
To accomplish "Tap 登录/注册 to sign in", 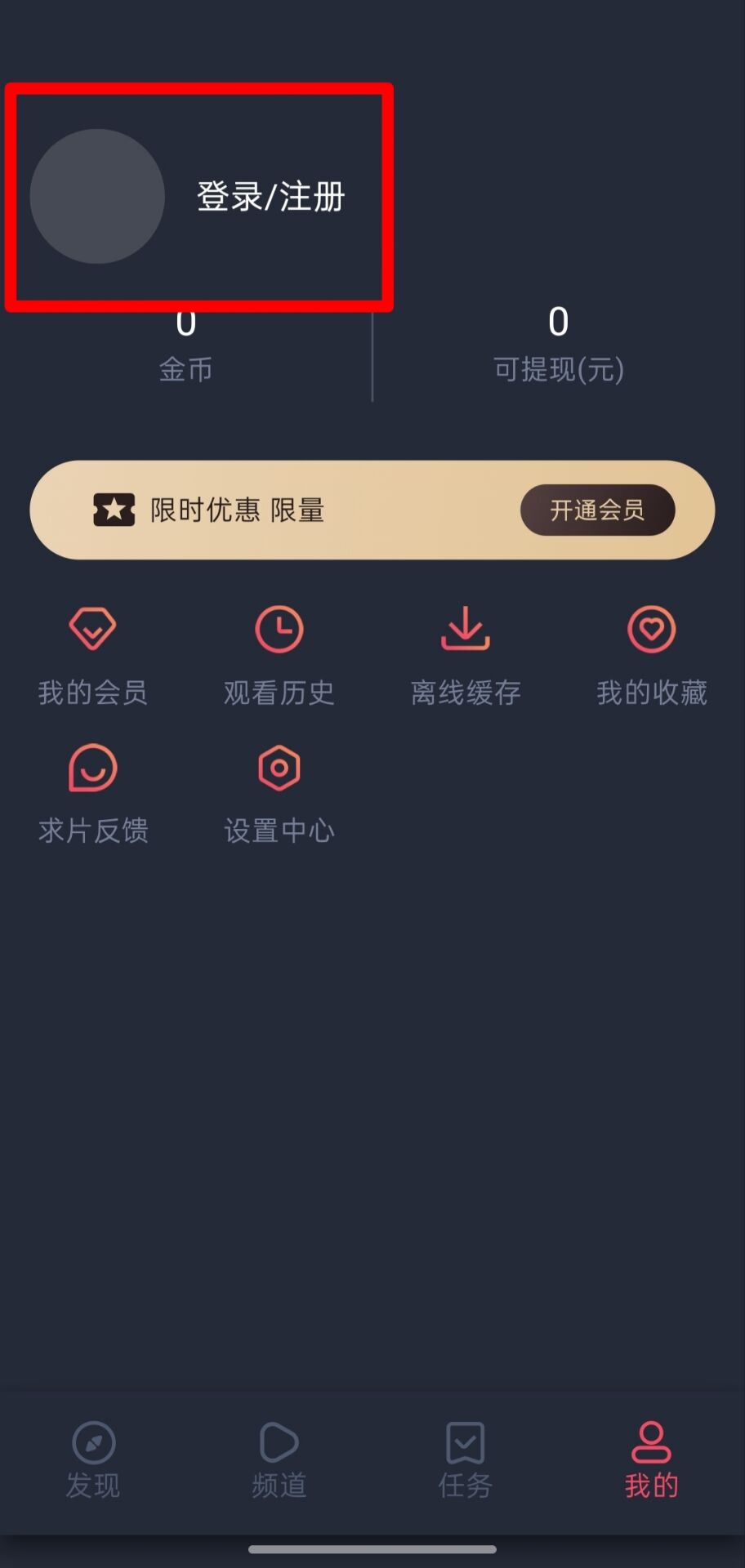I will (270, 197).
